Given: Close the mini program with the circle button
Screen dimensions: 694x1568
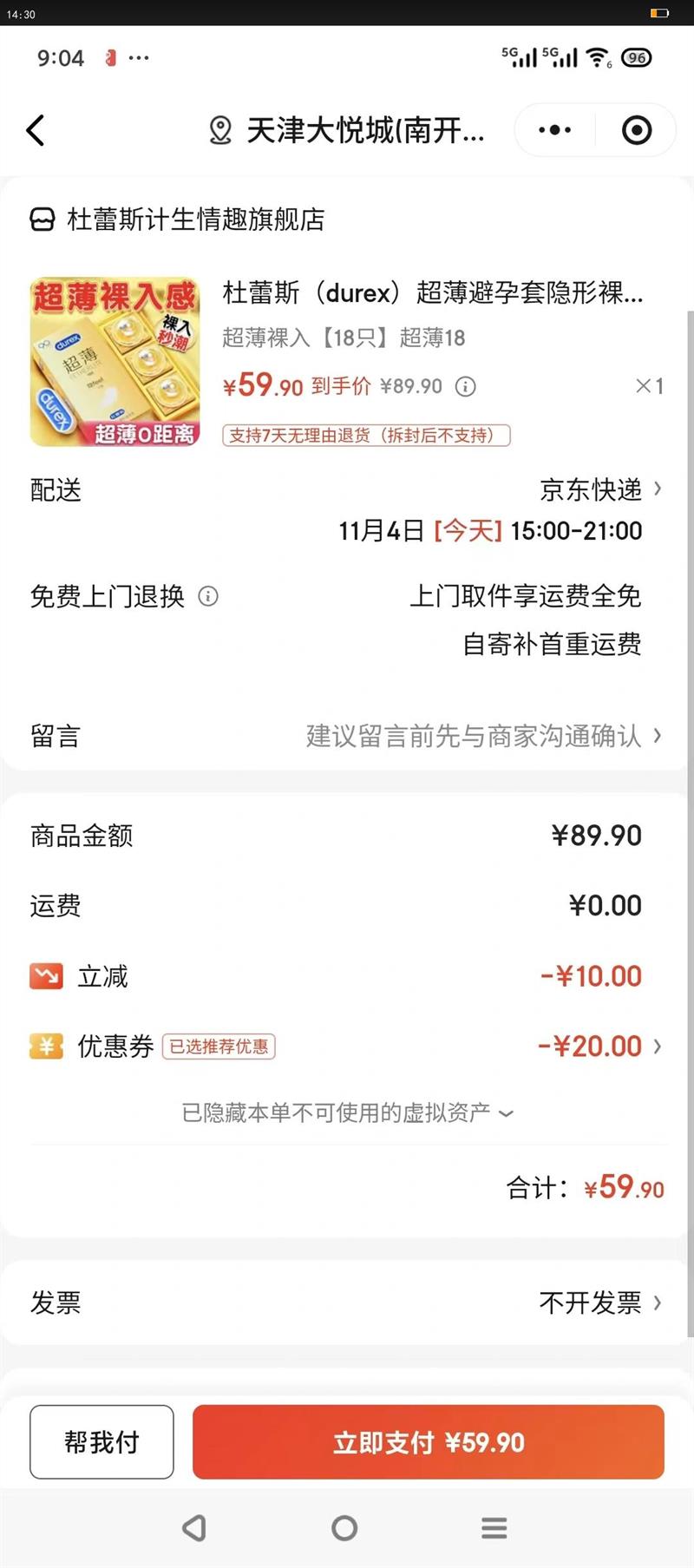Looking at the screenshot, I should click(637, 130).
